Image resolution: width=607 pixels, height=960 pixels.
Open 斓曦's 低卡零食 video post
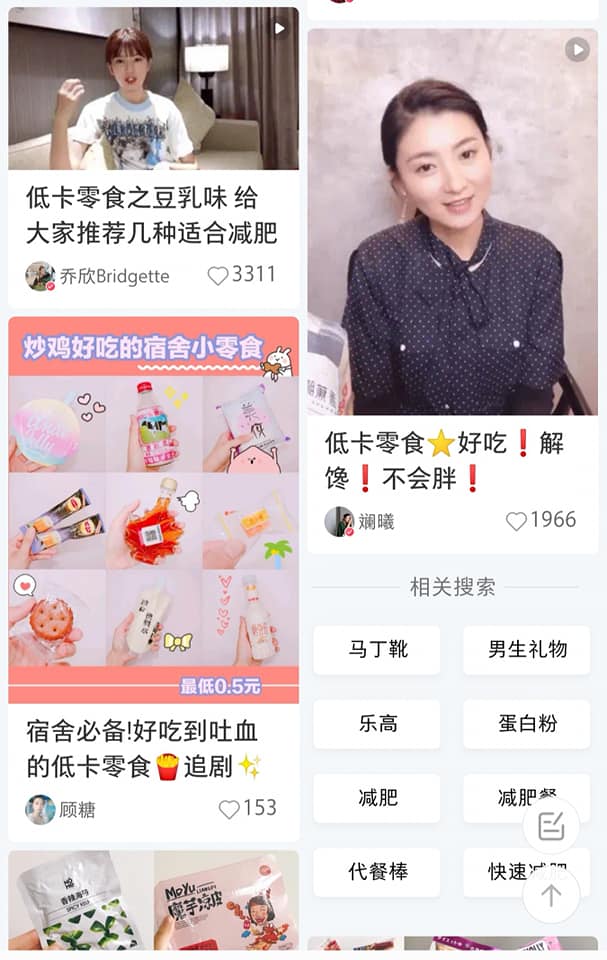point(452,222)
